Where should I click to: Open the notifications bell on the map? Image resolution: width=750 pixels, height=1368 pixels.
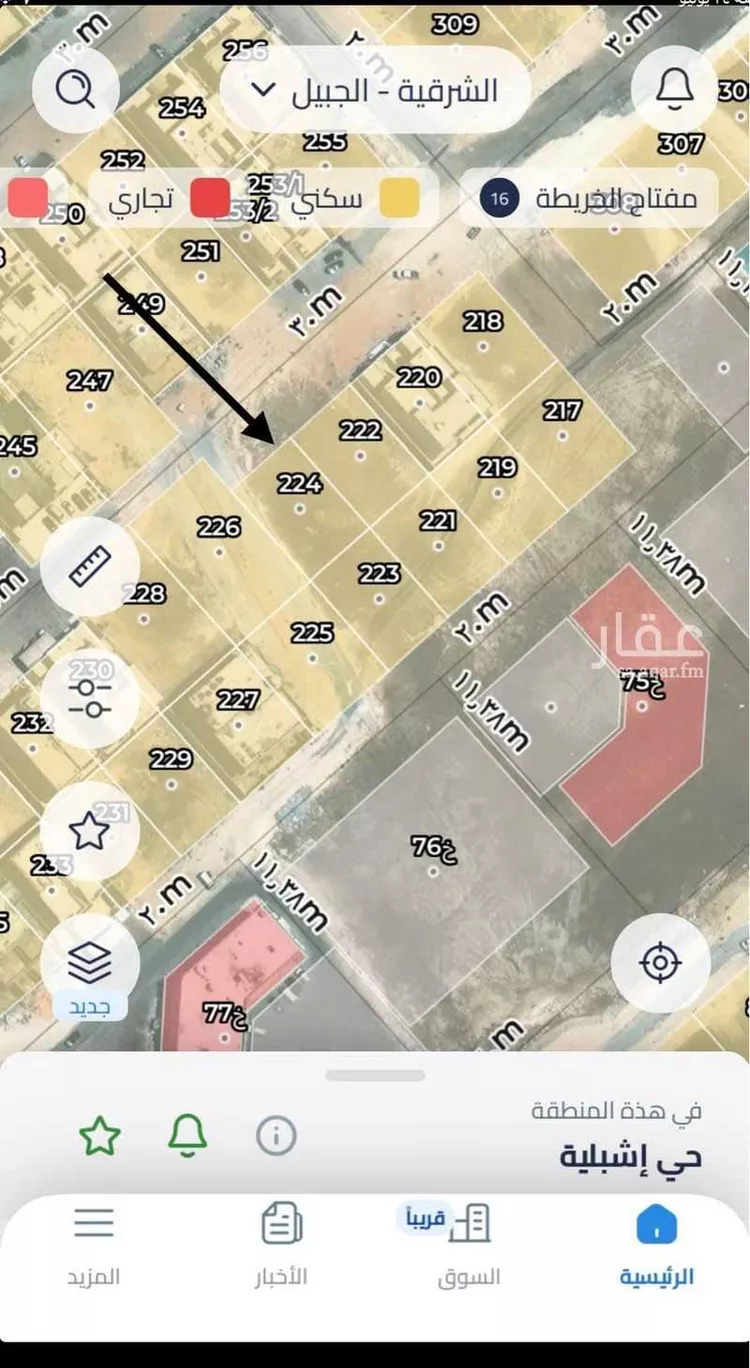[674, 88]
